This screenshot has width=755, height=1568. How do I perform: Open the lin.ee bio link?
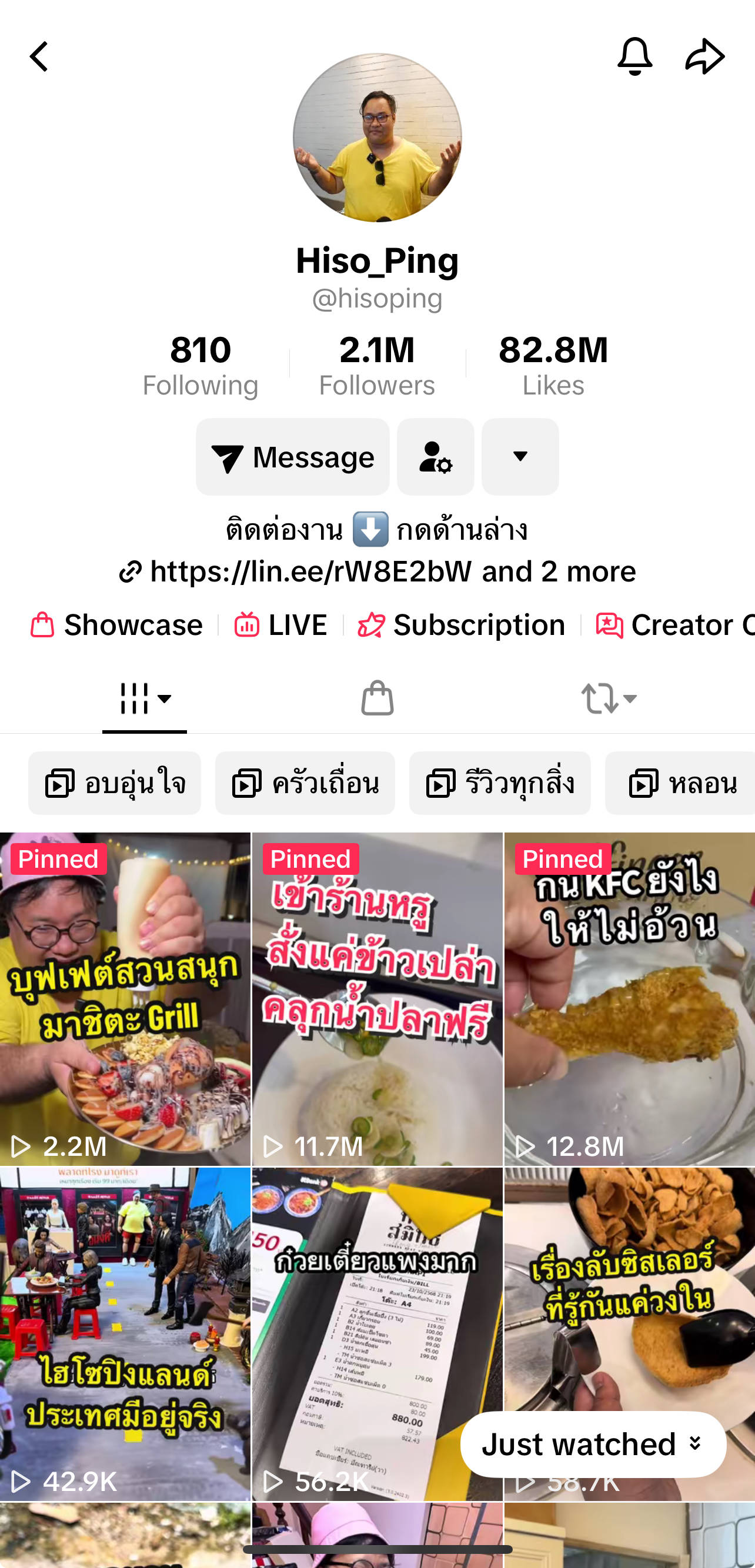pos(377,571)
